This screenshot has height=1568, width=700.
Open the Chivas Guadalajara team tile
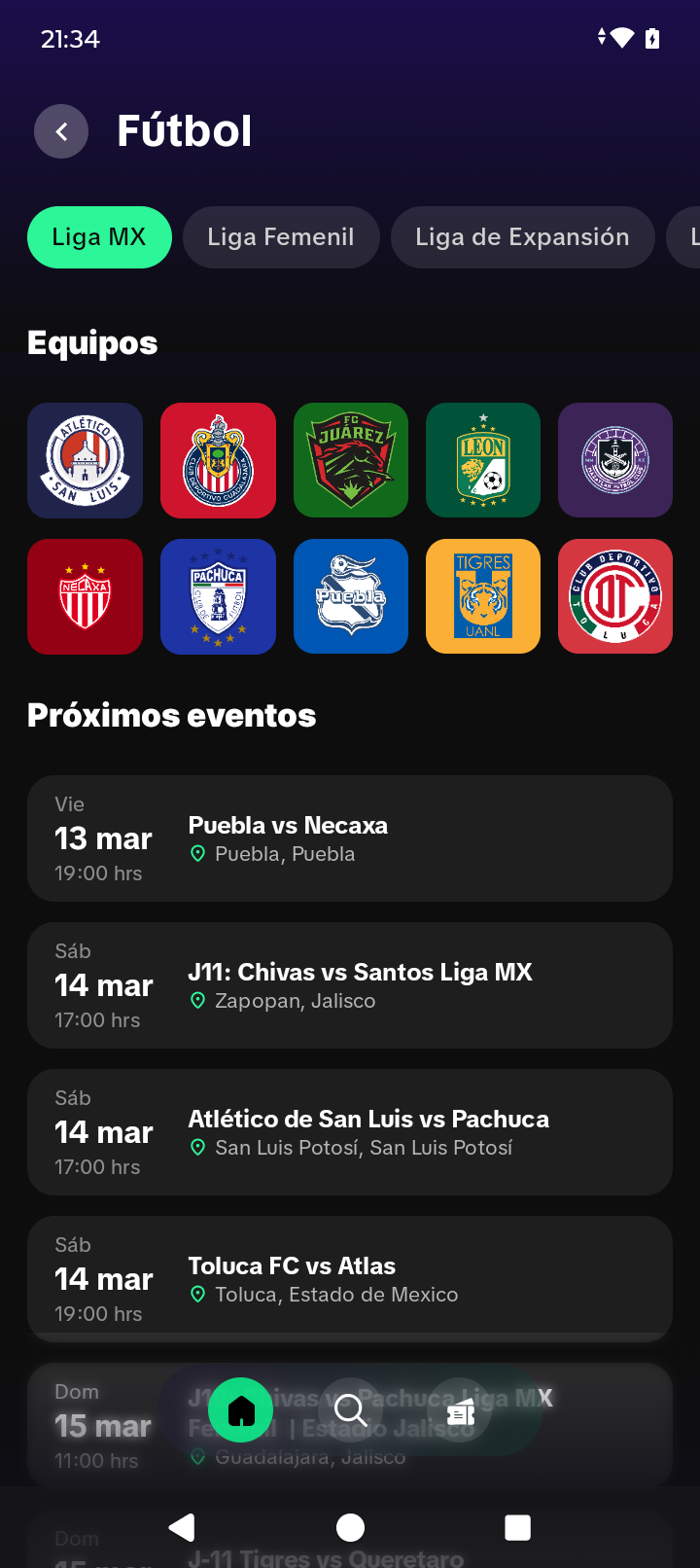tap(218, 460)
